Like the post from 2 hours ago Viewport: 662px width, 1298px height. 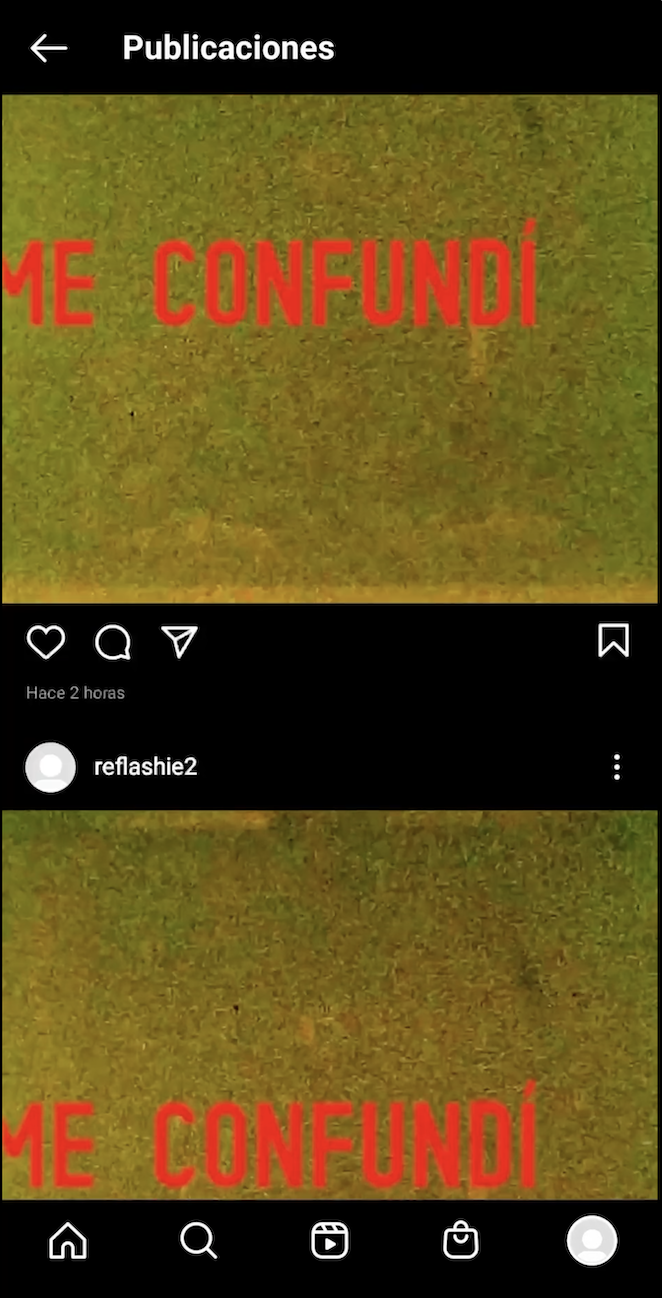pos(46,642)
